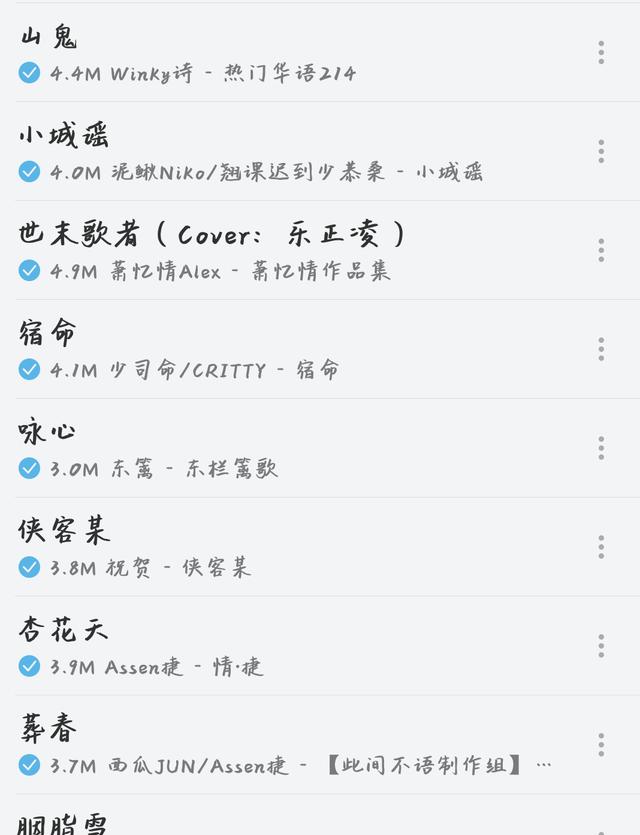Open more options for 咏心
This screenshot has height=835, width=640.
[600, 448]
